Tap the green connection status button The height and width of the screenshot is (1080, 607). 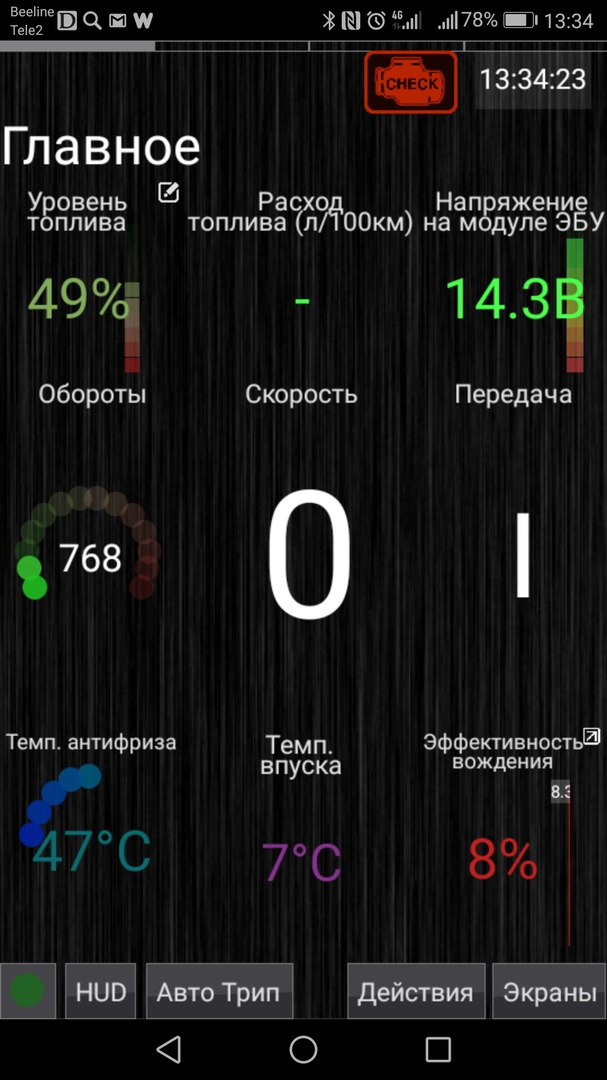coord(28,991)
